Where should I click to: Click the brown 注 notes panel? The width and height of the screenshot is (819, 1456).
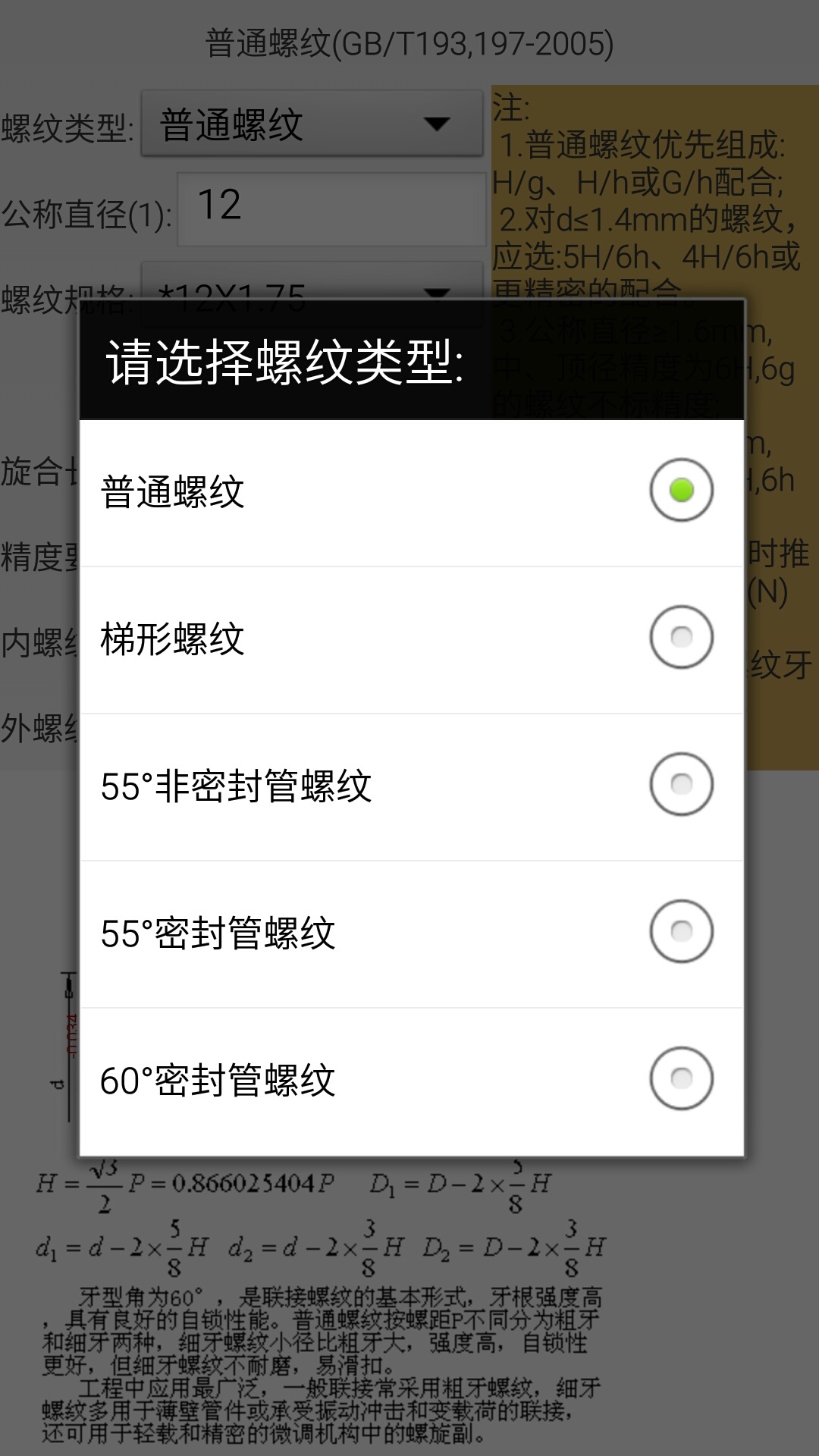click(652, 190)
